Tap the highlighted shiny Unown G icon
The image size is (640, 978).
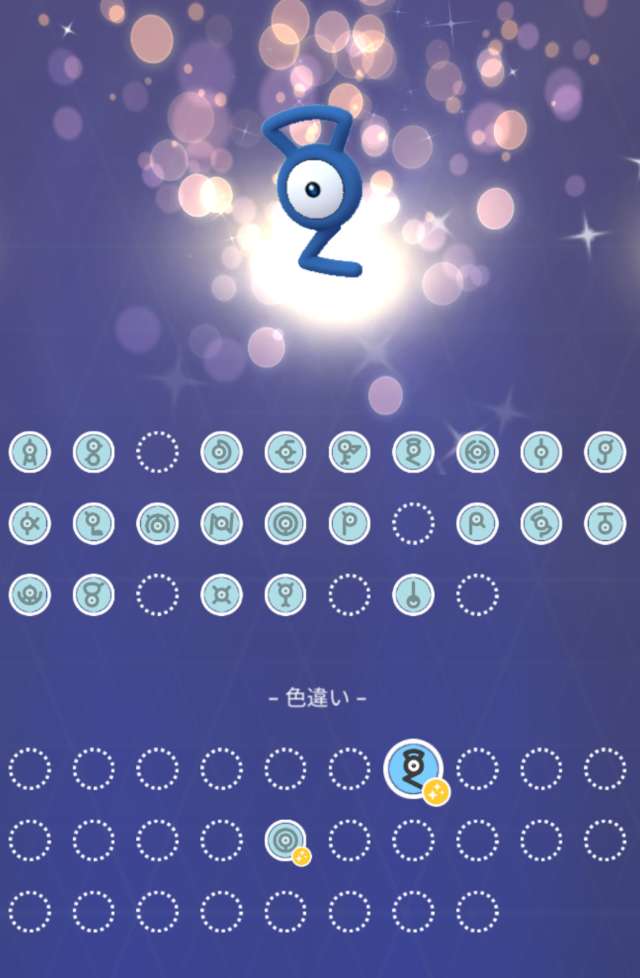click(414, 769)
